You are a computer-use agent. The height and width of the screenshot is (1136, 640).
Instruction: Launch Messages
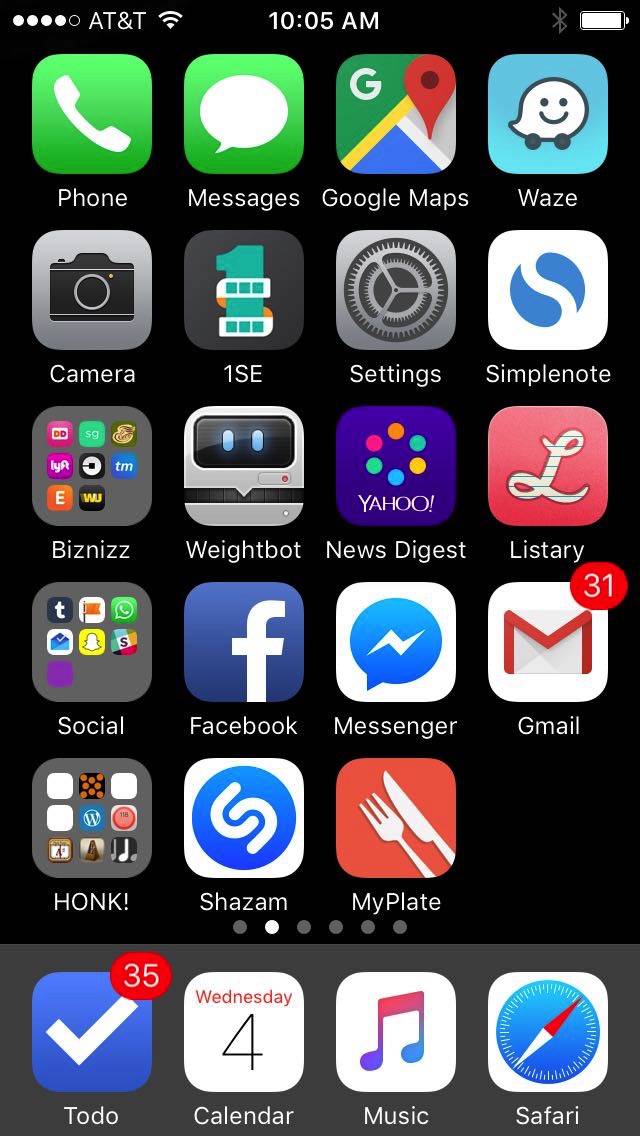coord(244,114)
